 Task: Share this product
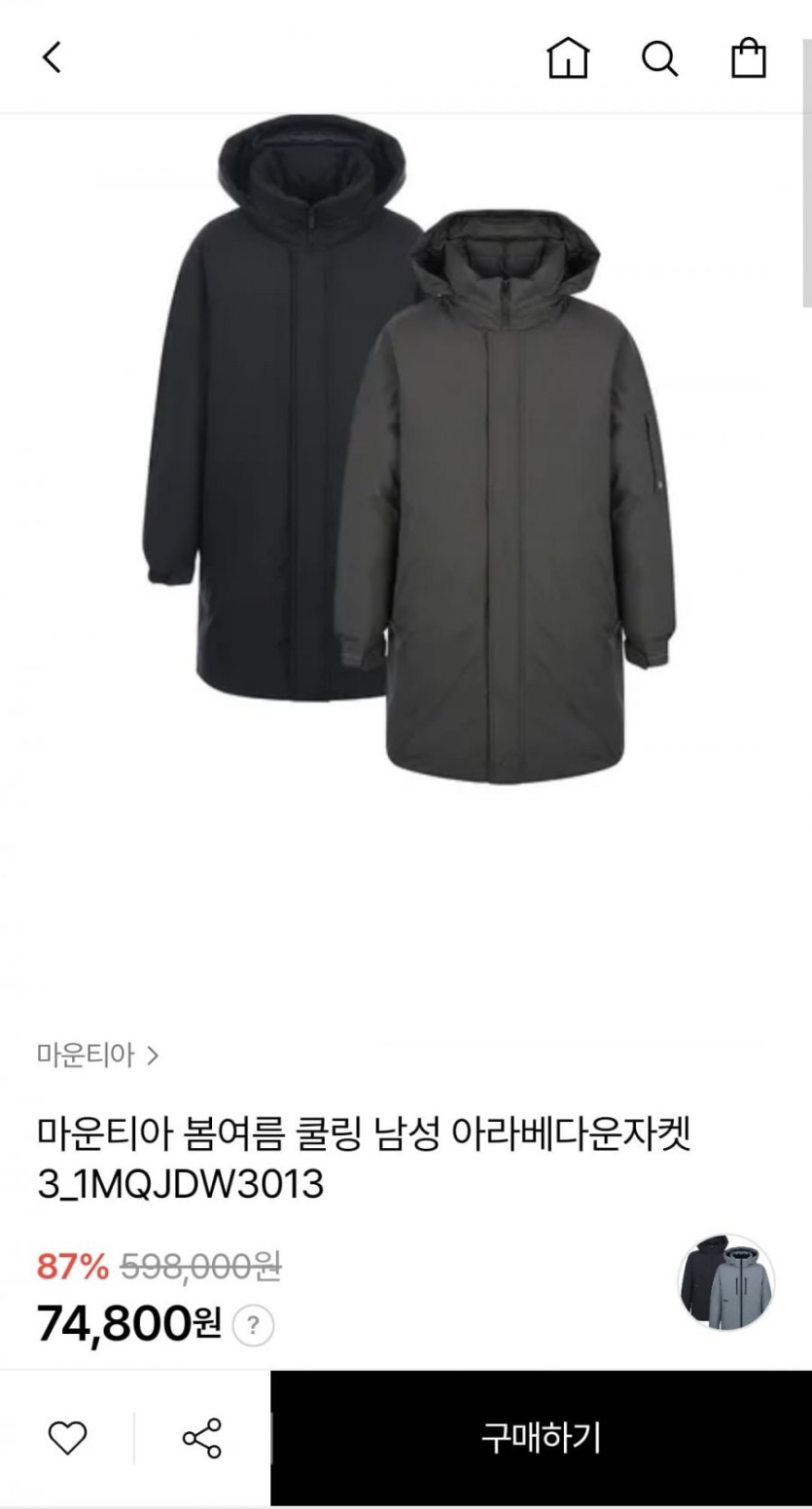pyautogui.click(x=202, y=1438)
